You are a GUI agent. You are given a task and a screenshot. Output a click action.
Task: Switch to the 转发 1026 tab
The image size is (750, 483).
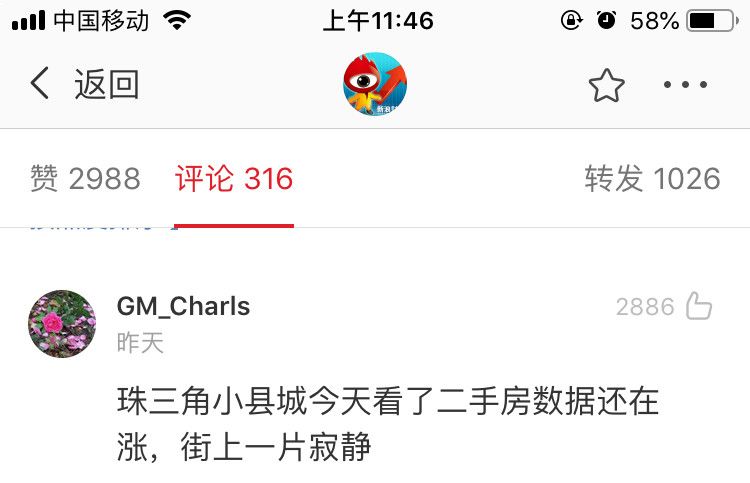point(652,179)
